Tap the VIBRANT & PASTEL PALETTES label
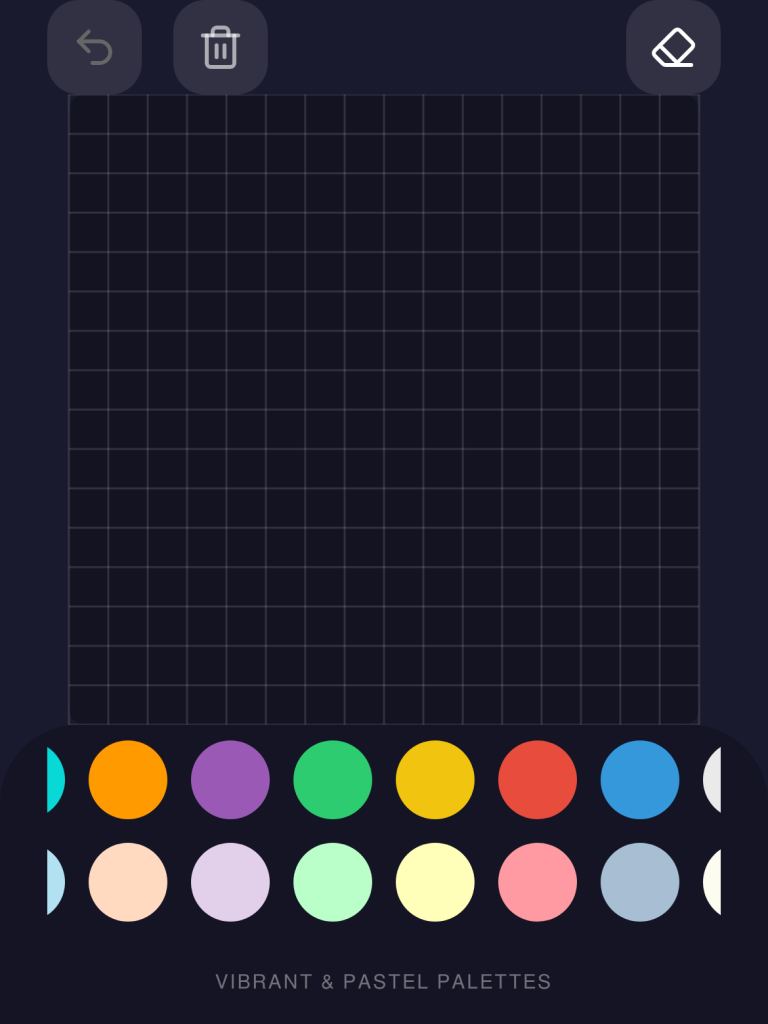768x1024 pixels. click(x=384, y=981)
